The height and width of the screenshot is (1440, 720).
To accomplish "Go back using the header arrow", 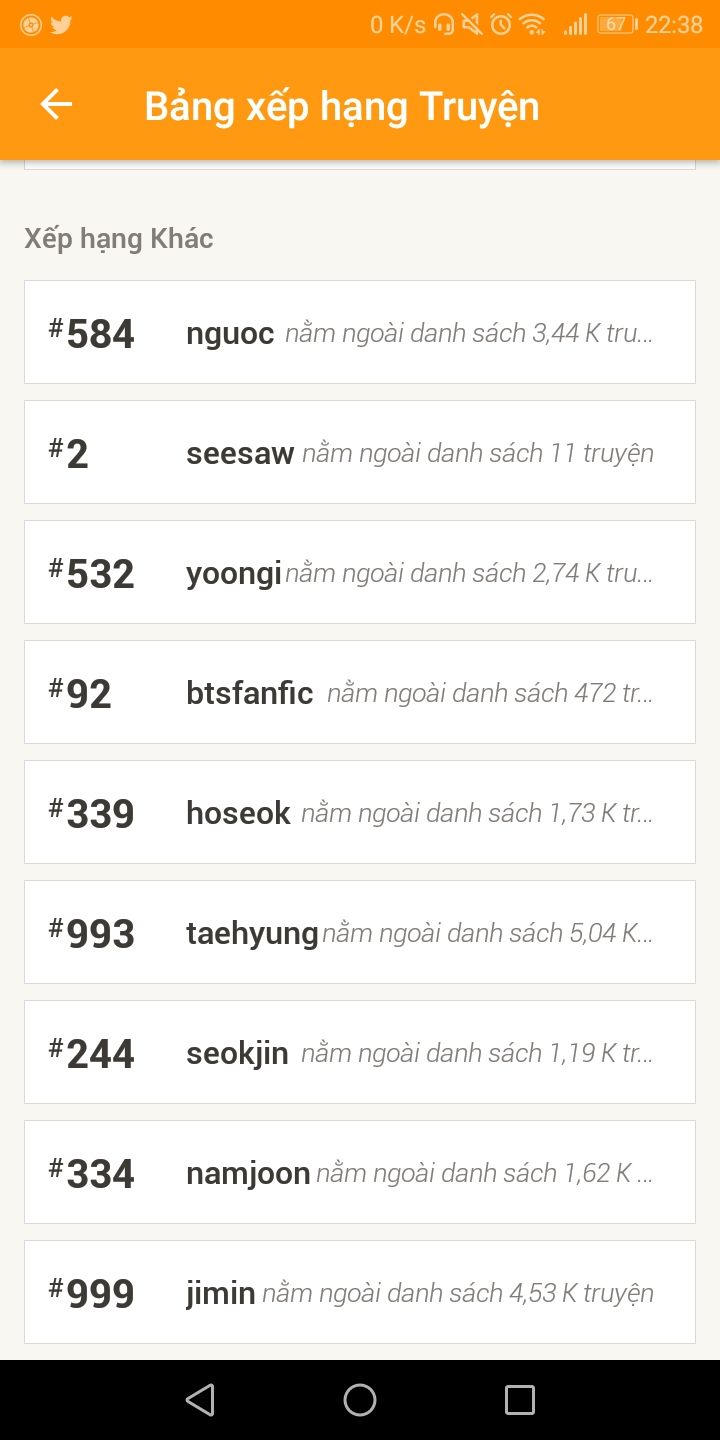I will tap(56, 105).
